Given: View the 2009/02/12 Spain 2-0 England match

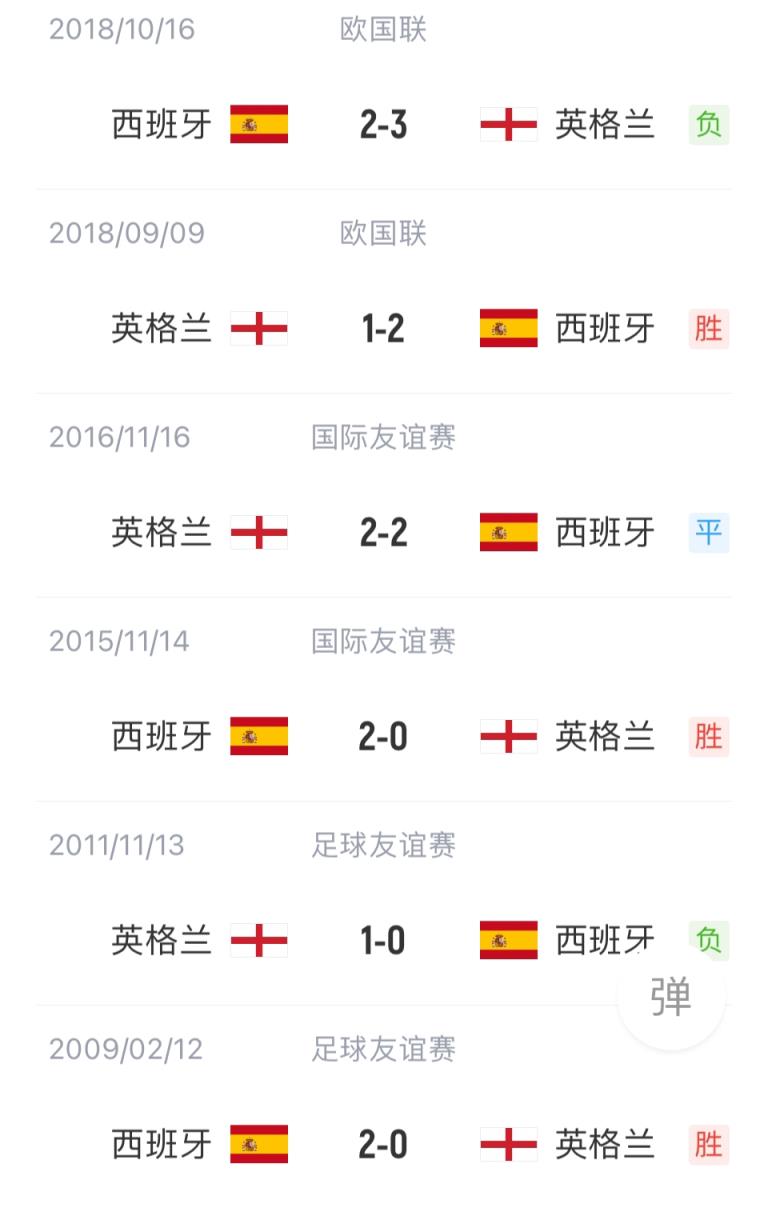Looking at the screenshot, I should (x=384, y=1145).
